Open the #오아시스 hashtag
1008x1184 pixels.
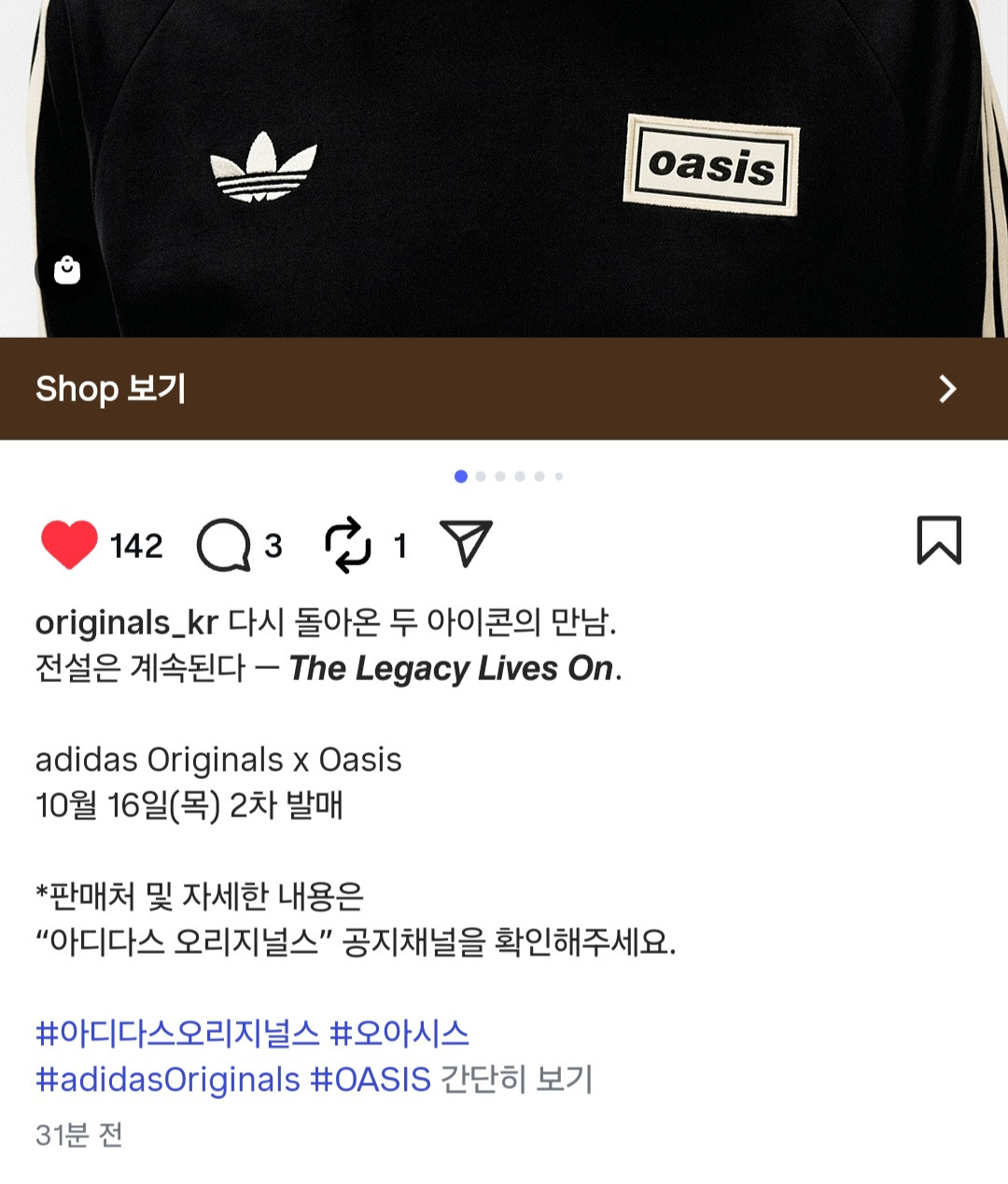point(399,1033)
